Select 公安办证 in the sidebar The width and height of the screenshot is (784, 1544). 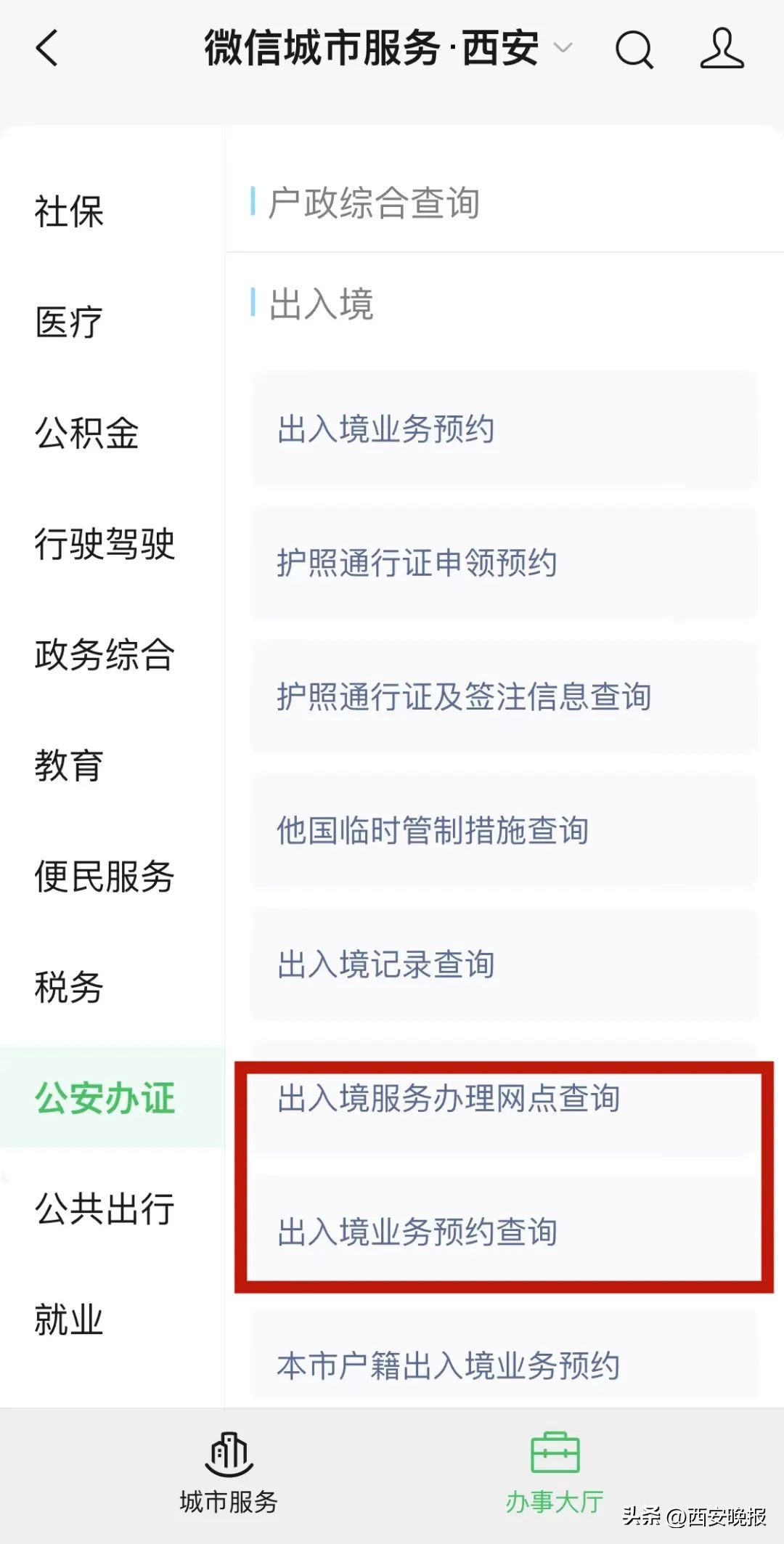tap(103, 1100)
